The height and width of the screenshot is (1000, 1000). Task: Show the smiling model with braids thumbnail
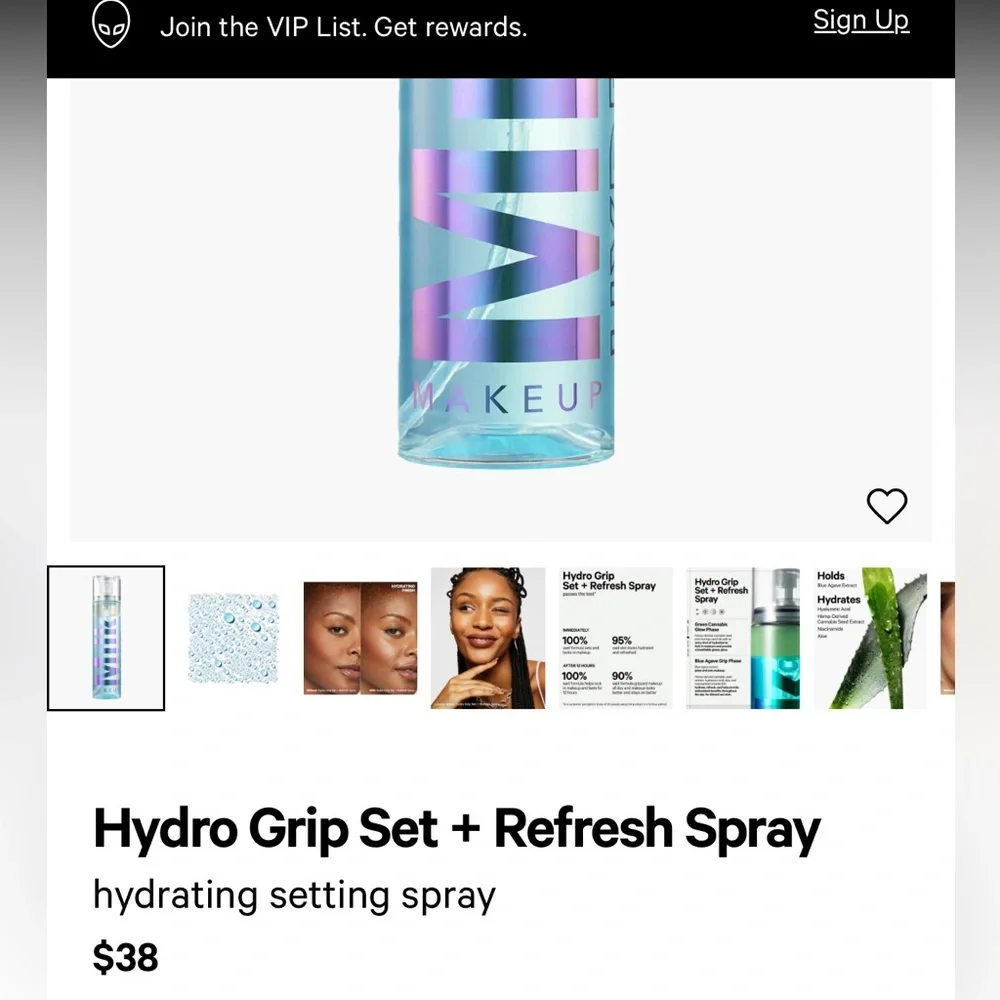pyautogui.click(x=488, y=638)
